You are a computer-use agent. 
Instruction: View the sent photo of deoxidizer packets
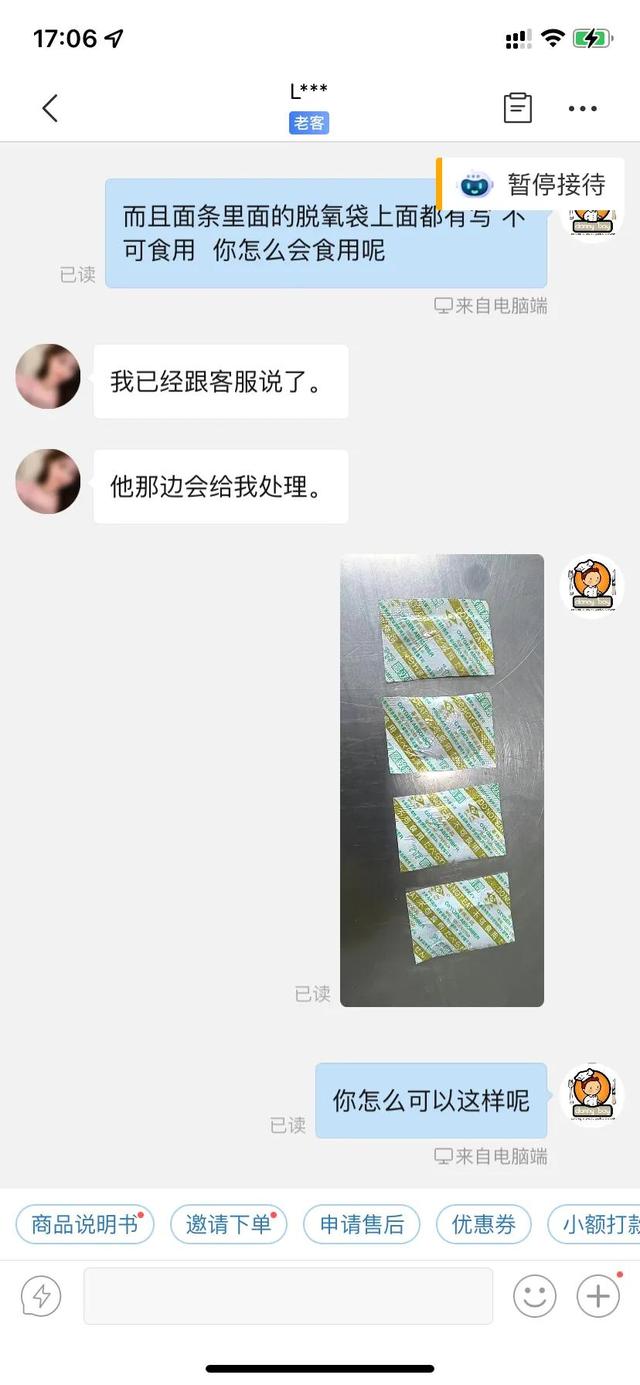[x=442, y=780]
